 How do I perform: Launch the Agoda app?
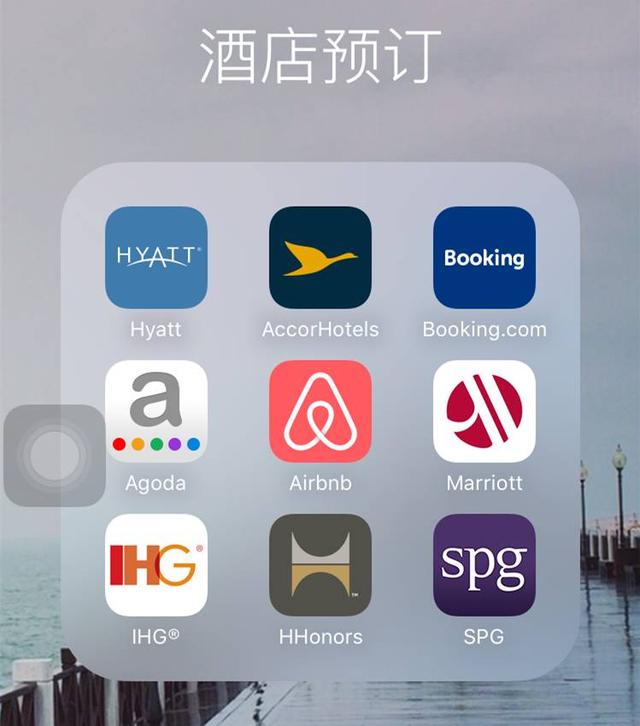click(156, 411)
